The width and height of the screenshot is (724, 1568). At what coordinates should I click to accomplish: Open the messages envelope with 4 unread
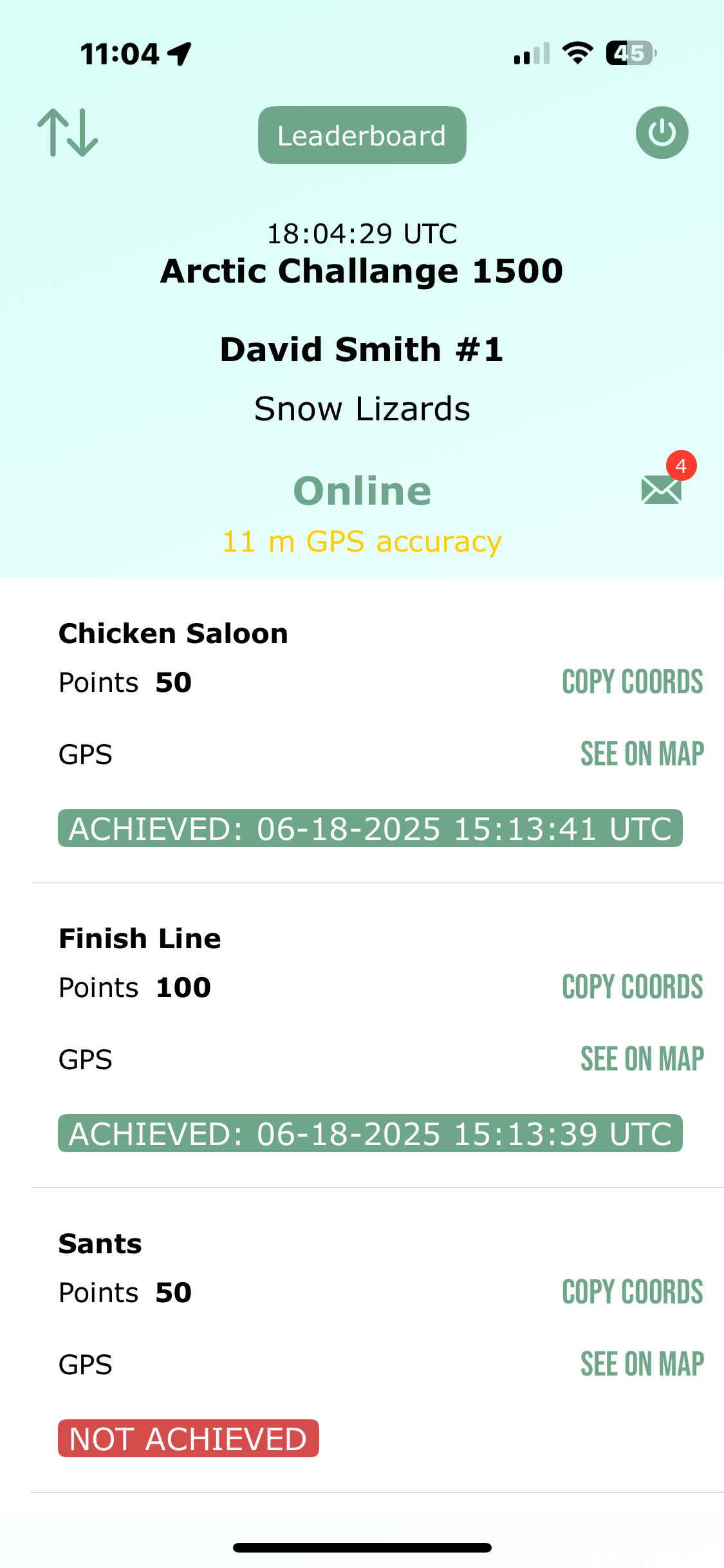(x=662, y=489)
